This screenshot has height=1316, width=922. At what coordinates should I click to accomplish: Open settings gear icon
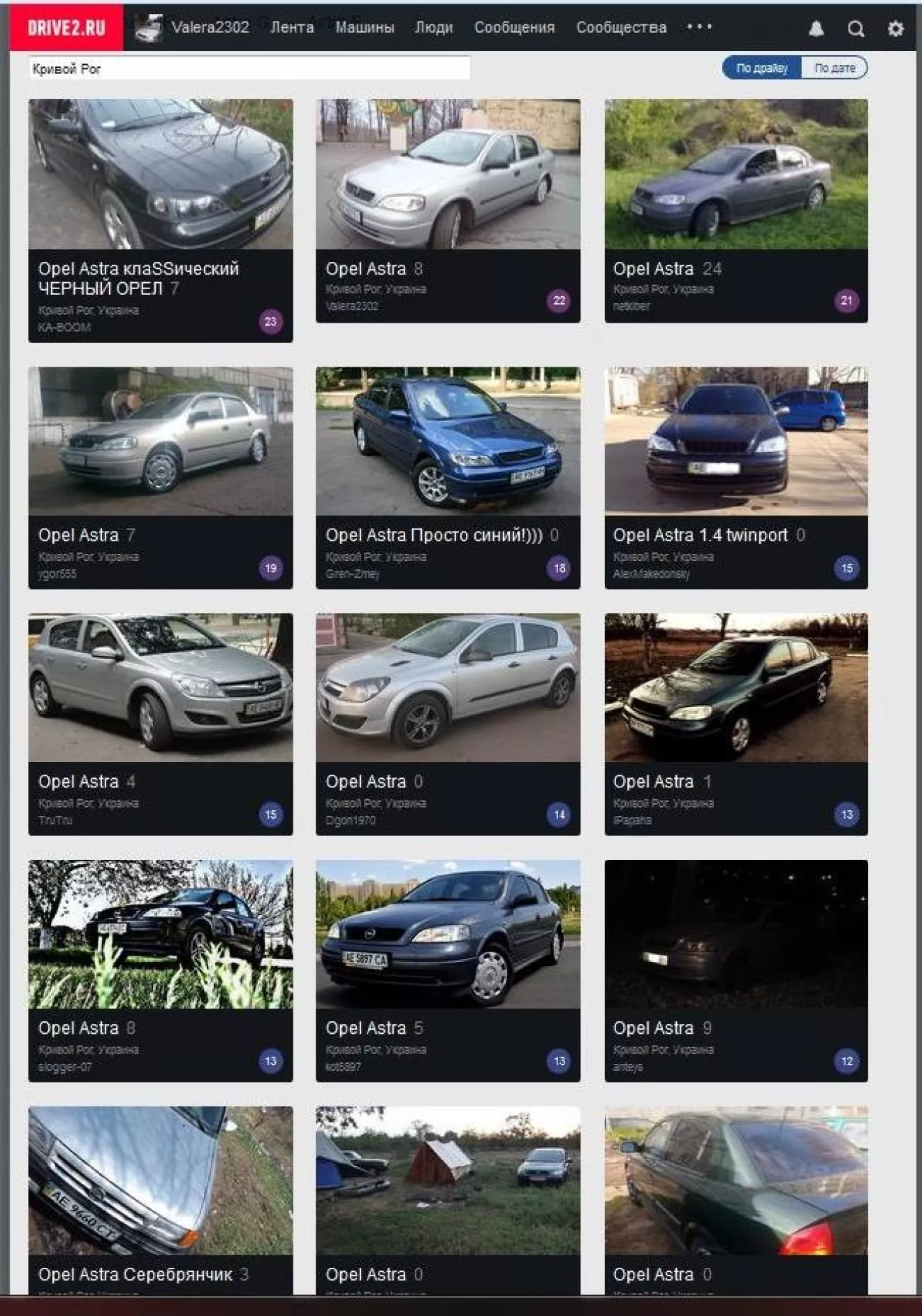click(x=895, y=29)
